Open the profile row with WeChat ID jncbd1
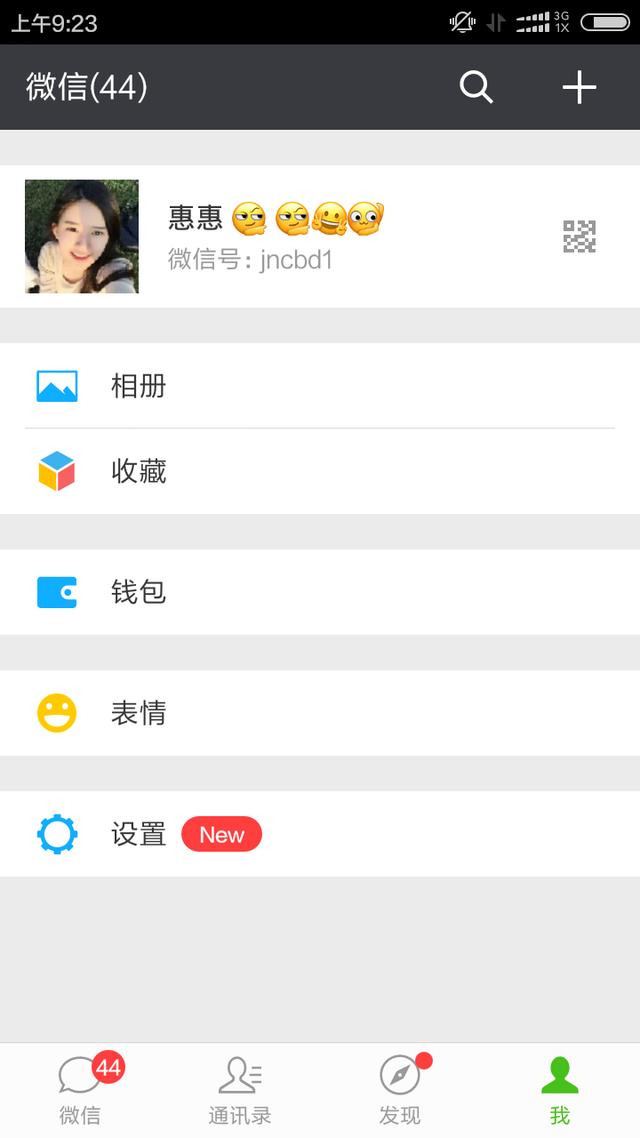The image size is (640, 1138). tap(320, 237)
